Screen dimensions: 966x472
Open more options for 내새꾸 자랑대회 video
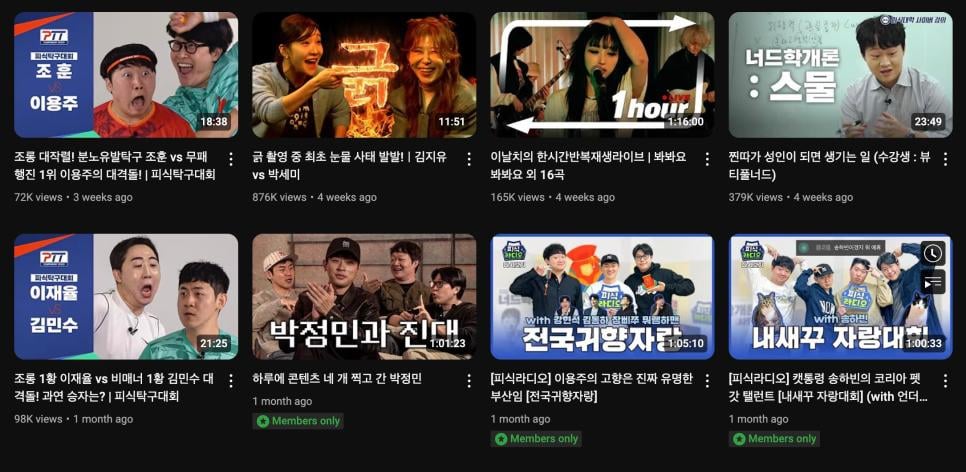pos(945,381)
